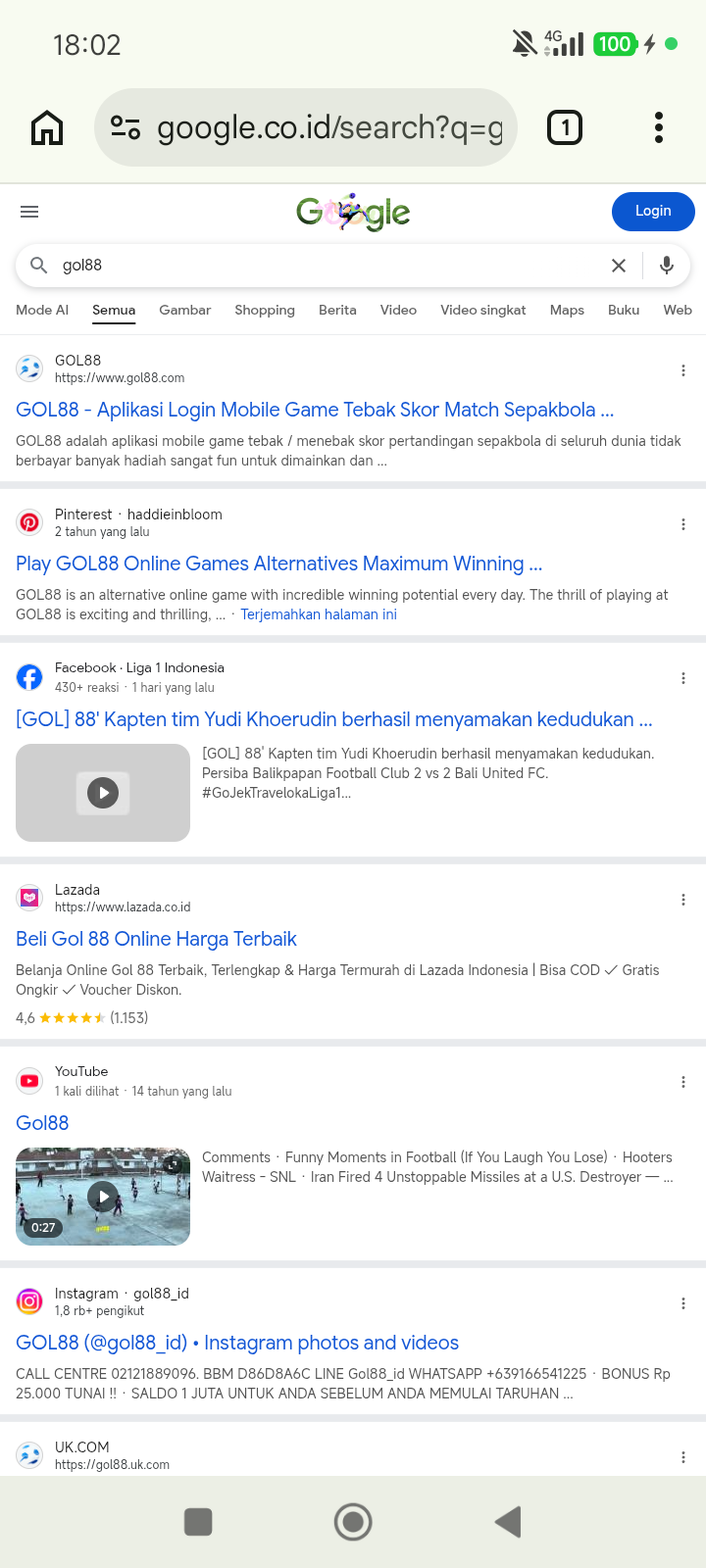Open the browser three-dot overflow menu
The height and width of the screenshot is (1568, 706).
(659, 127)
